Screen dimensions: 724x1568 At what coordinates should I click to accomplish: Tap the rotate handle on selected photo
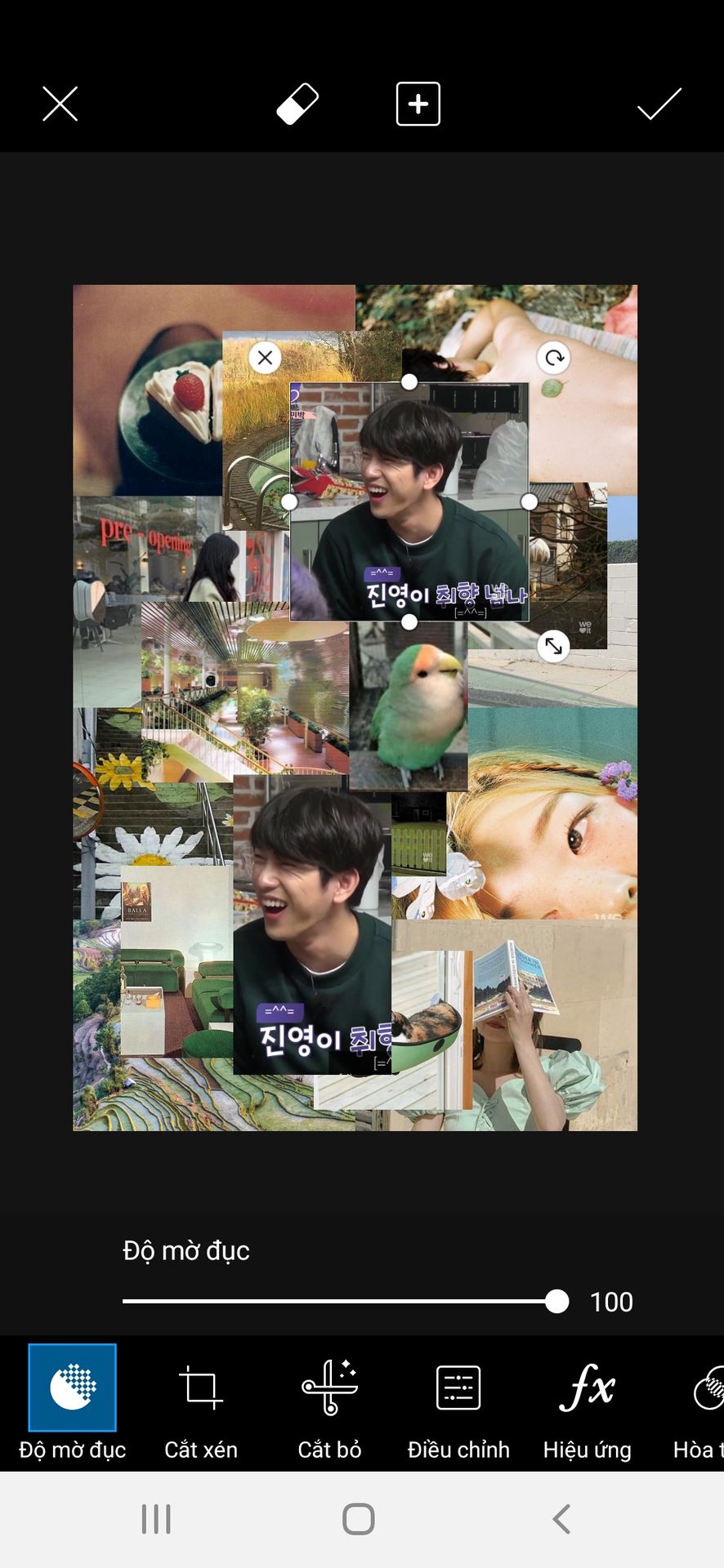(554, 358)
